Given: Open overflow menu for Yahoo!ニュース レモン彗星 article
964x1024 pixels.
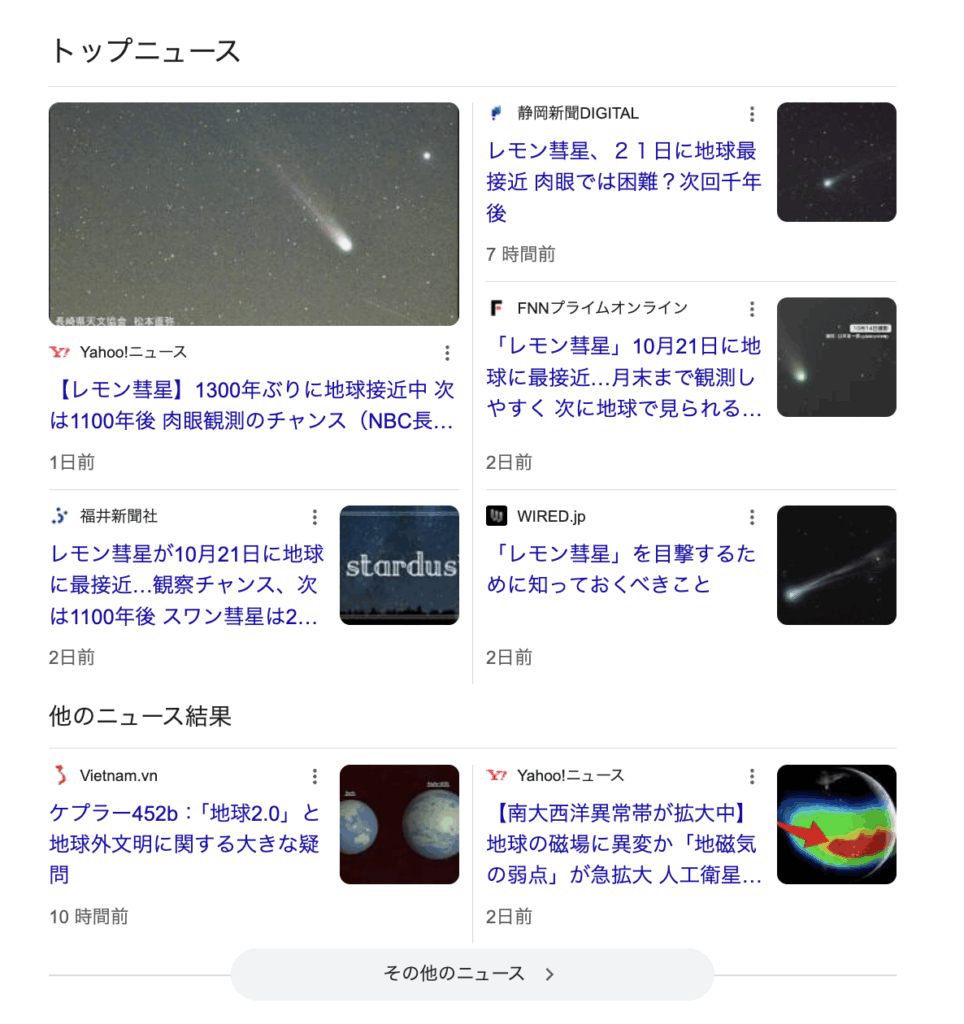Looking at the screenshot, I should click(x=447, y=353).
